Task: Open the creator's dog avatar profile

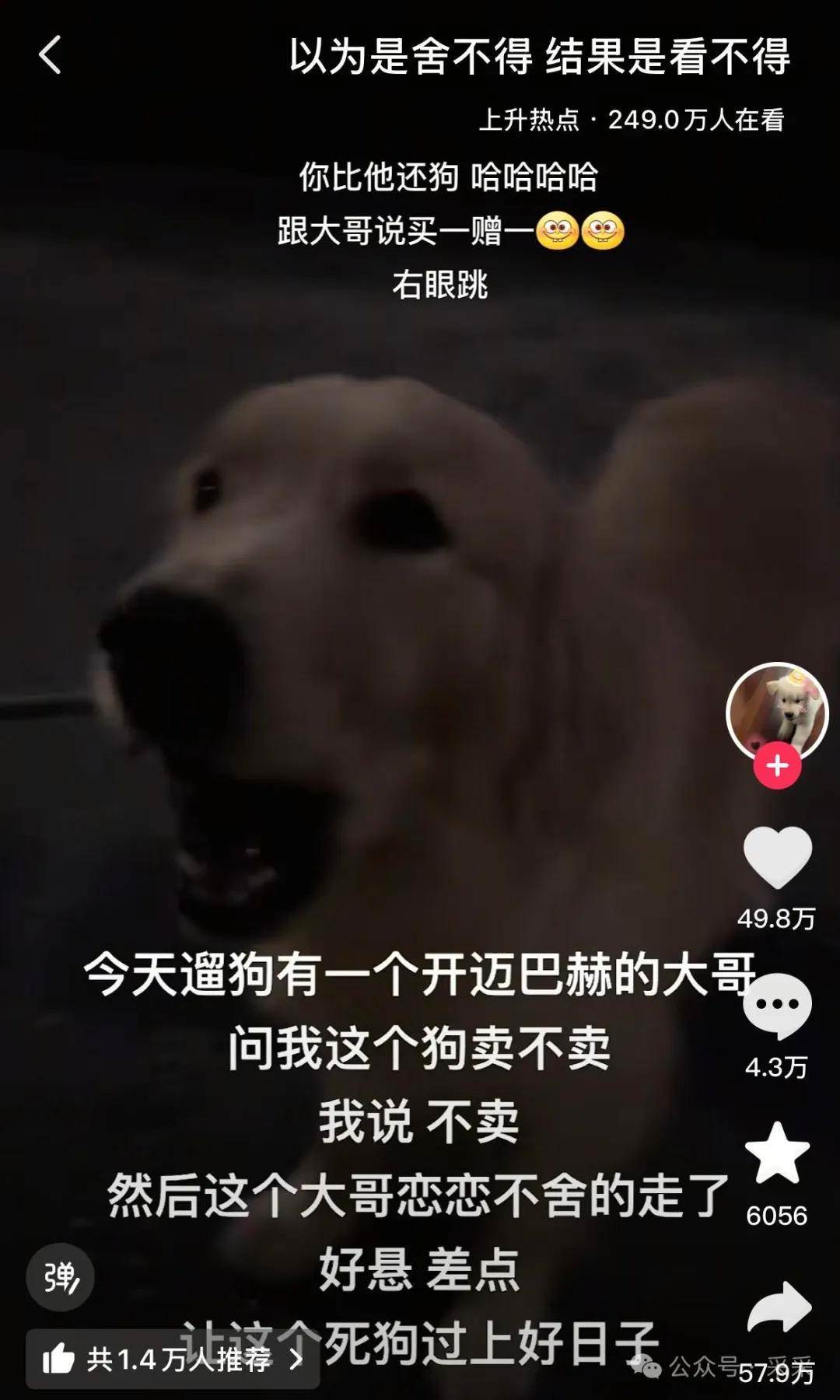Action: coord(777,709)
